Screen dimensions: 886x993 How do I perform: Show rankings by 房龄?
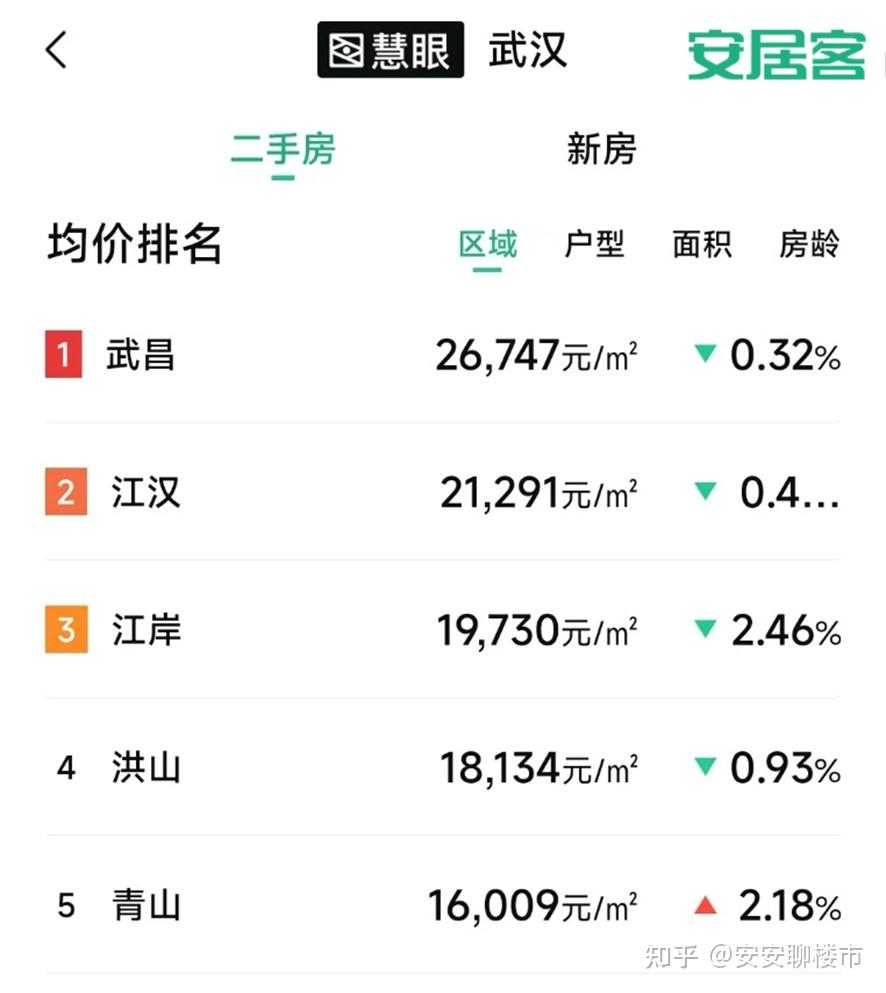809,244
